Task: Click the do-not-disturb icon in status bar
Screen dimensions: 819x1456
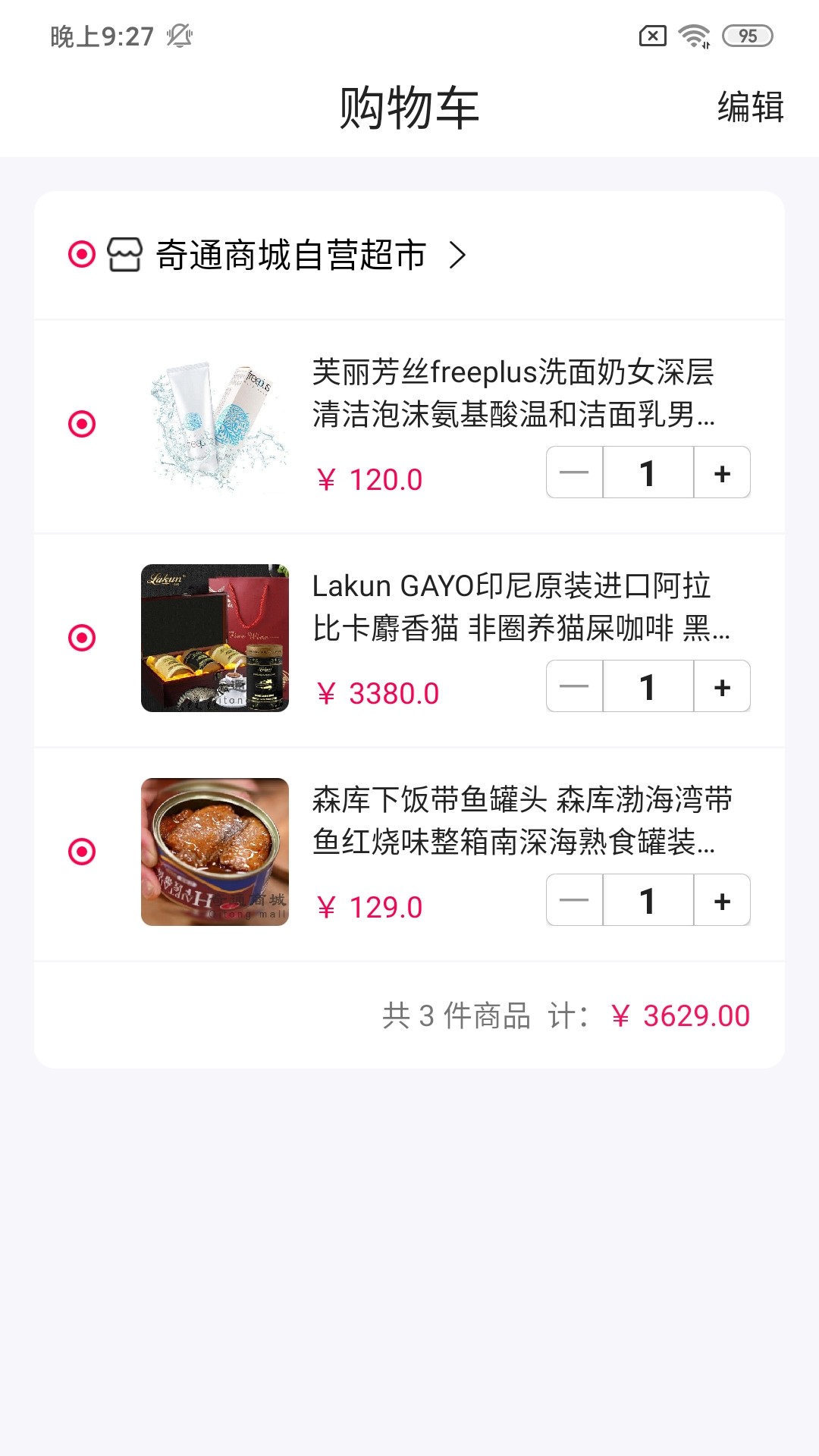Action: coord(179,34)
